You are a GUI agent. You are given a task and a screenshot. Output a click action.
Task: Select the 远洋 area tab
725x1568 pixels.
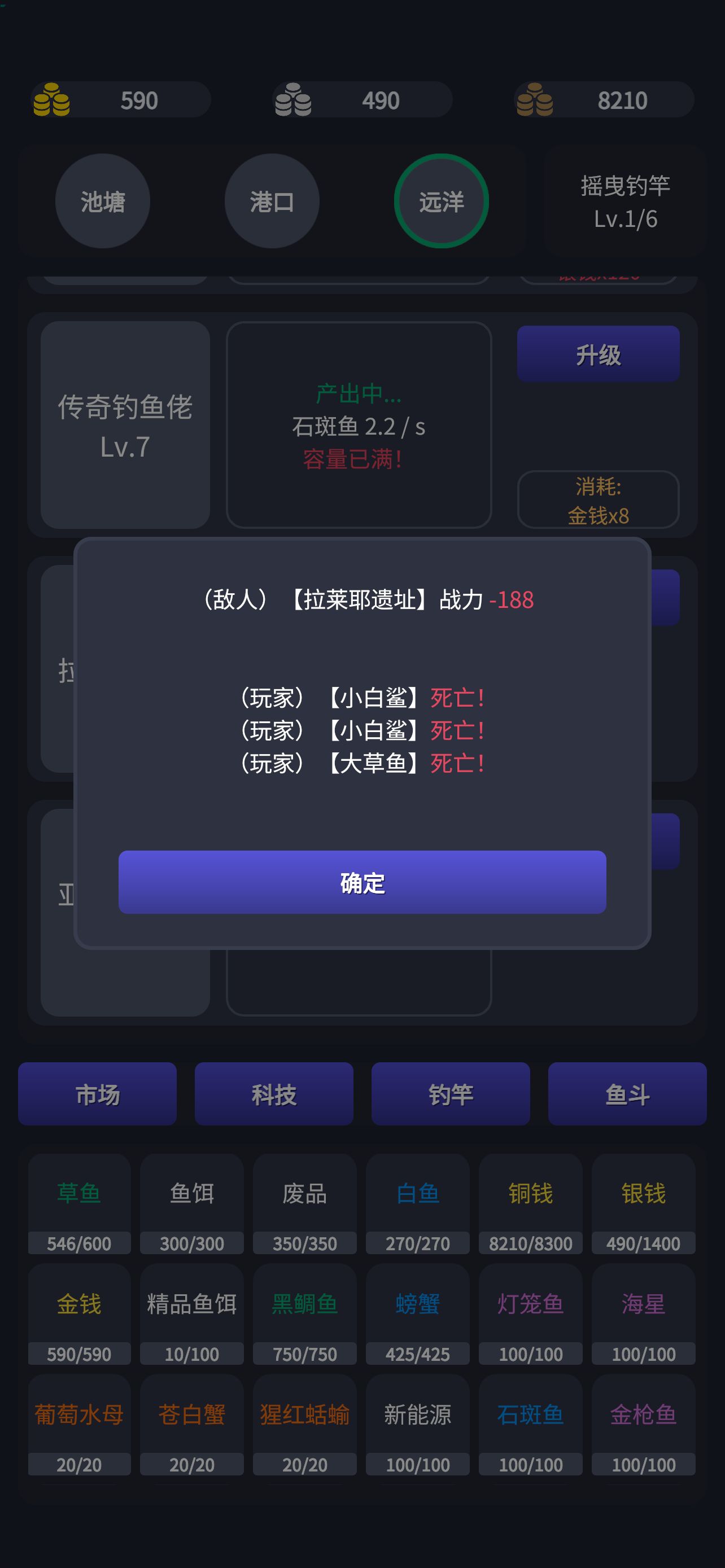point(442,202)
